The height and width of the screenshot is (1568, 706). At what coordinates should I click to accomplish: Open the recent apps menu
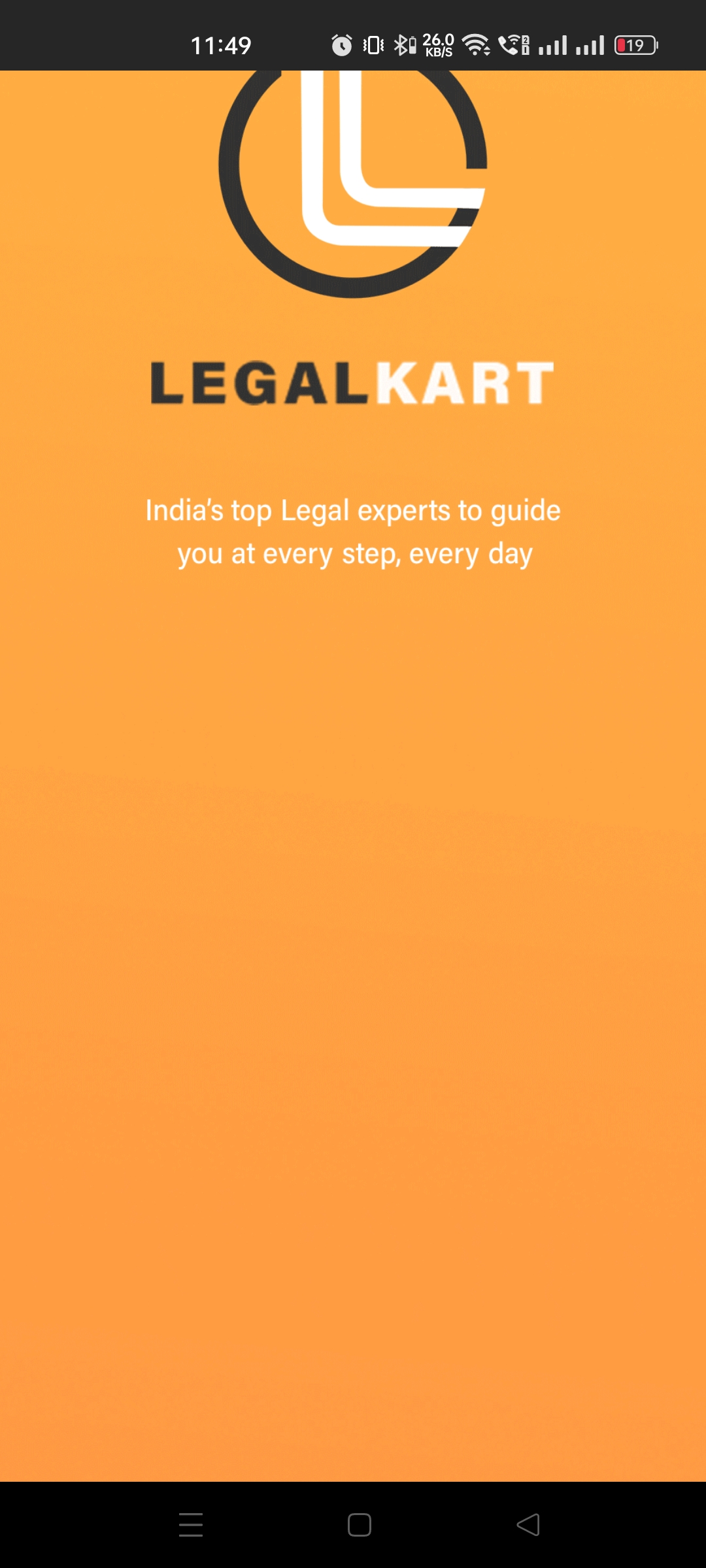[191, 1525]
